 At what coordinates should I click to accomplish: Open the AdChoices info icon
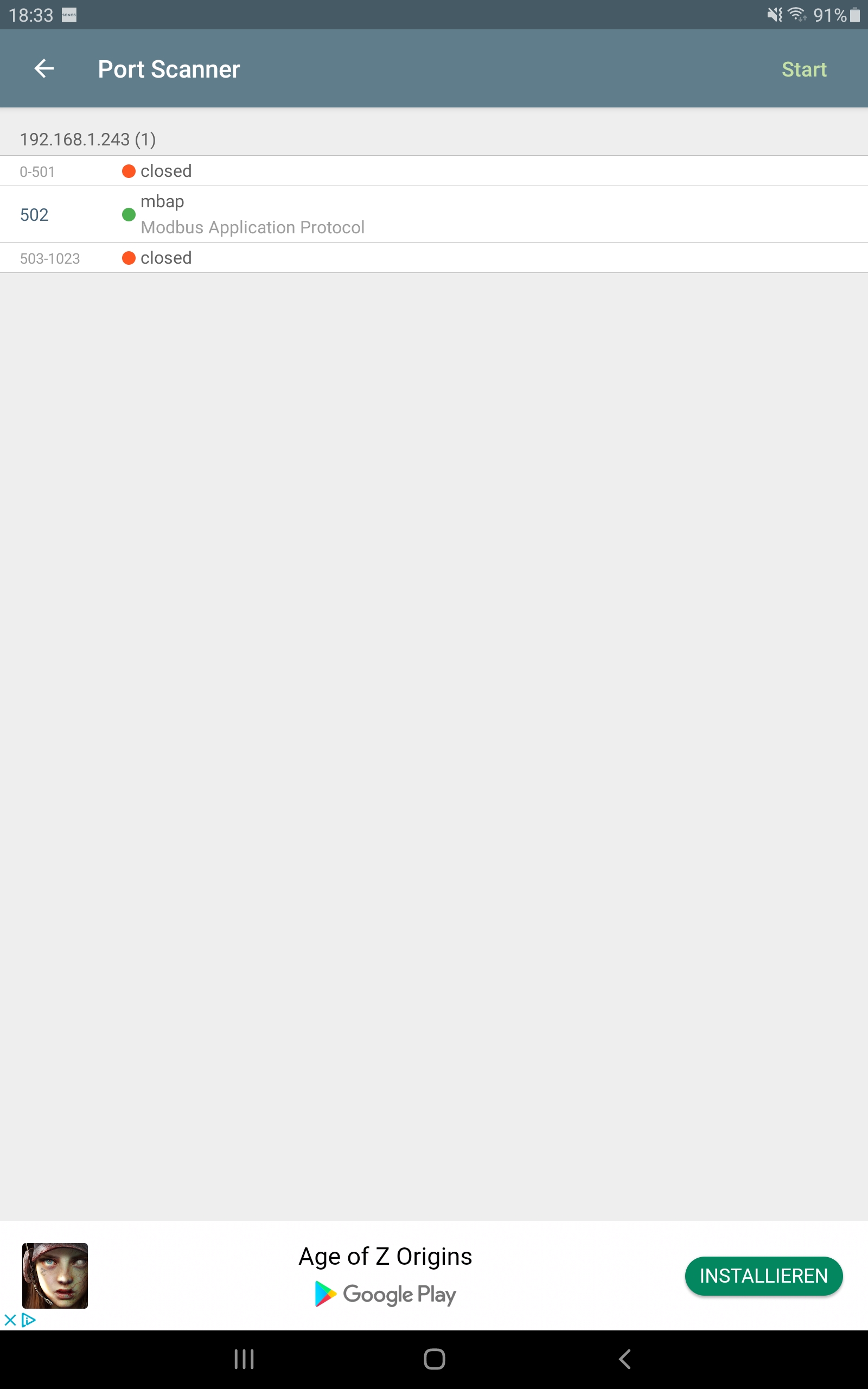tap(29, 1320)
